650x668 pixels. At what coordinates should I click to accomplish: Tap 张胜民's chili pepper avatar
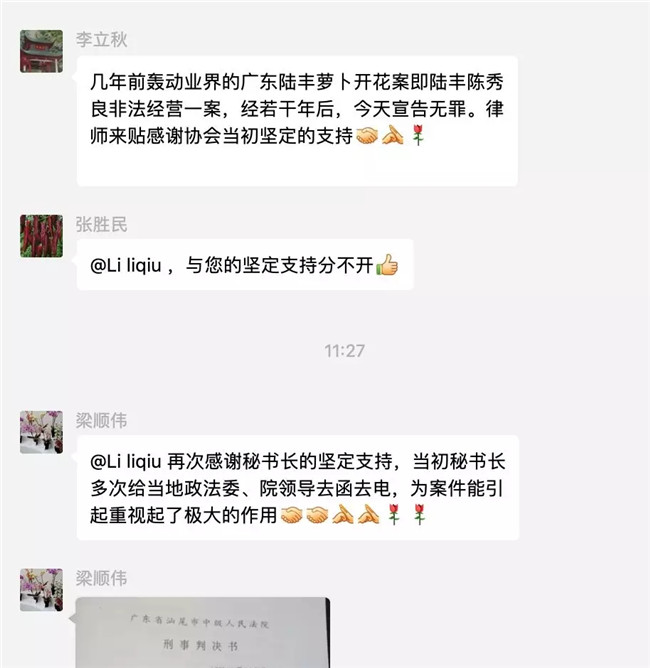[41, 236]
